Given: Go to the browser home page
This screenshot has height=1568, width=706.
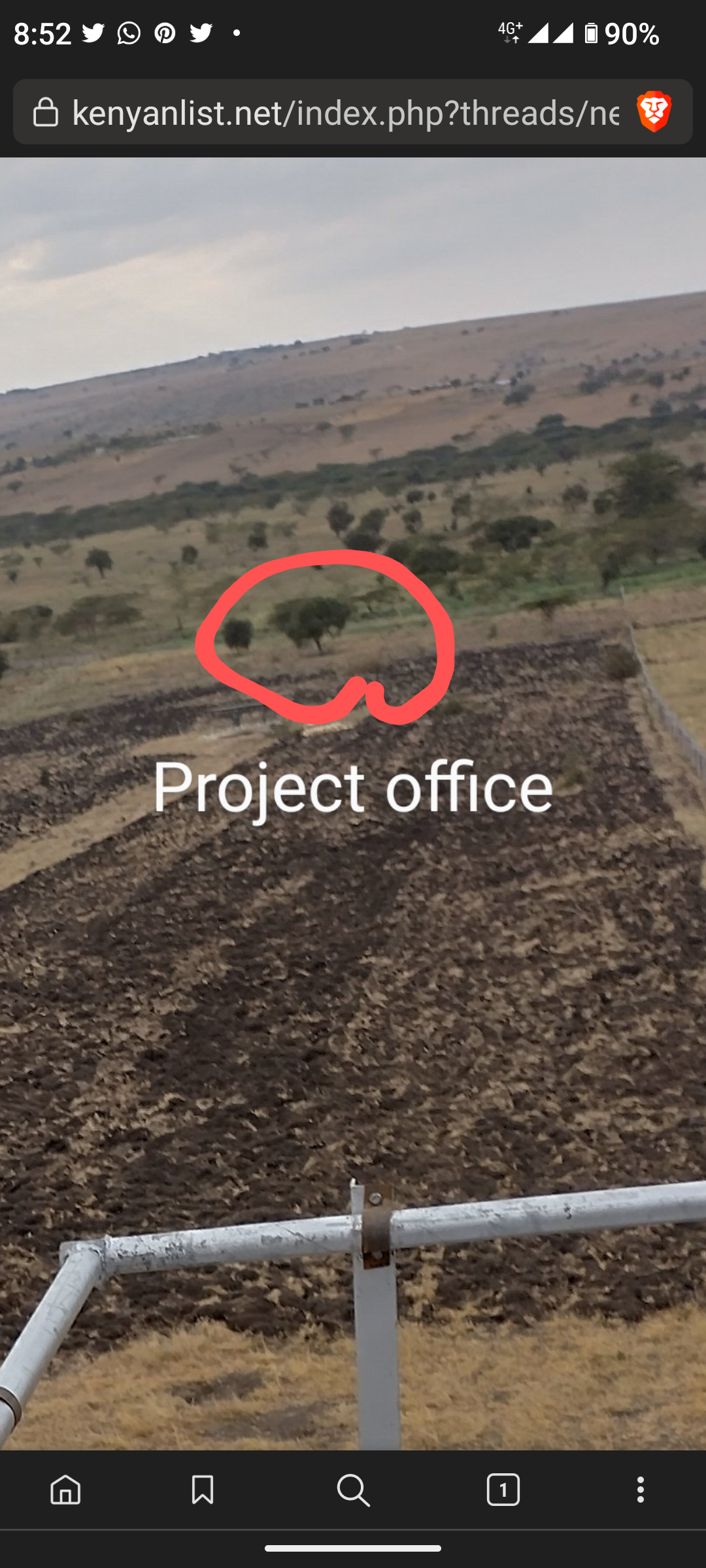Looking at the screenshot, I should (x=65, y=1490).
